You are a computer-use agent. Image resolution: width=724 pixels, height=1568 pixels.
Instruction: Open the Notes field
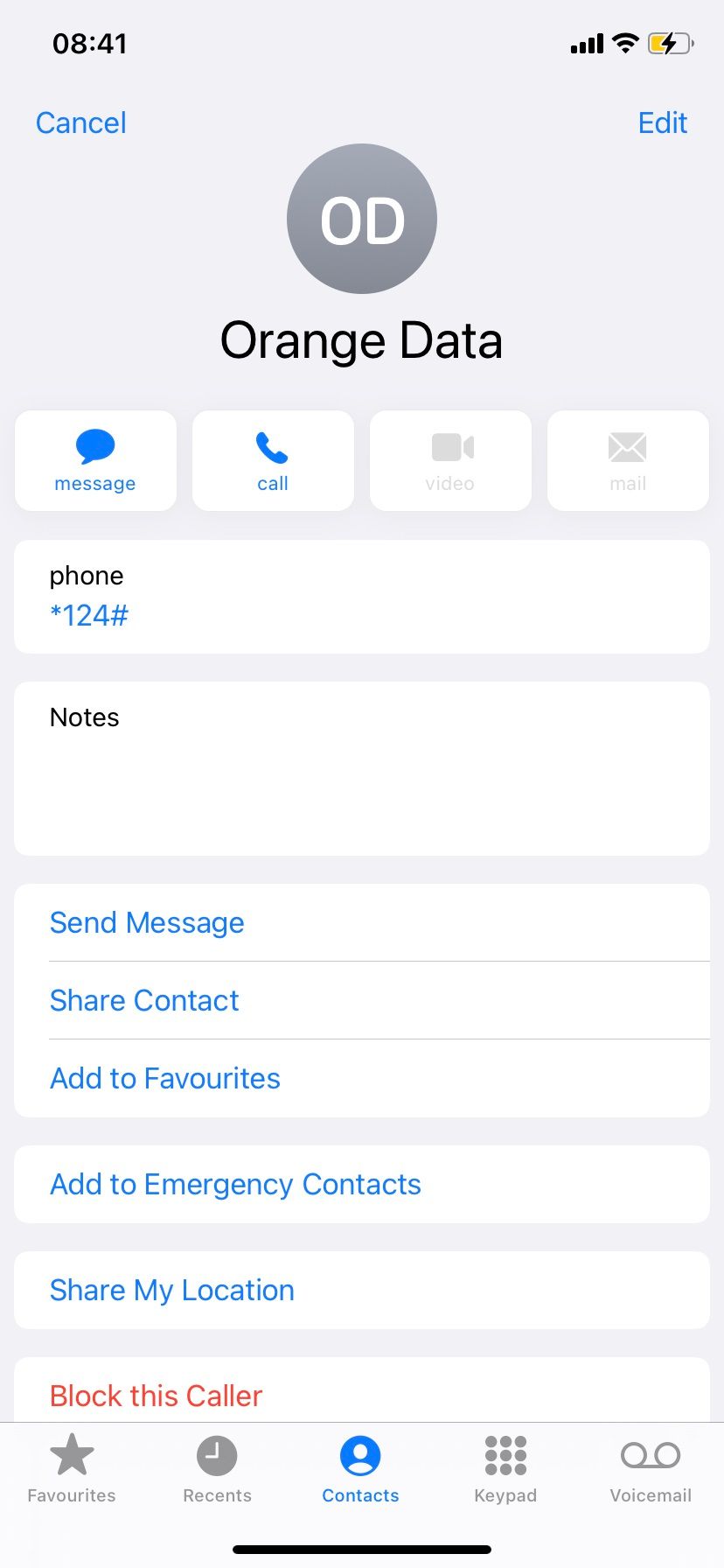[x=362, y=768]
